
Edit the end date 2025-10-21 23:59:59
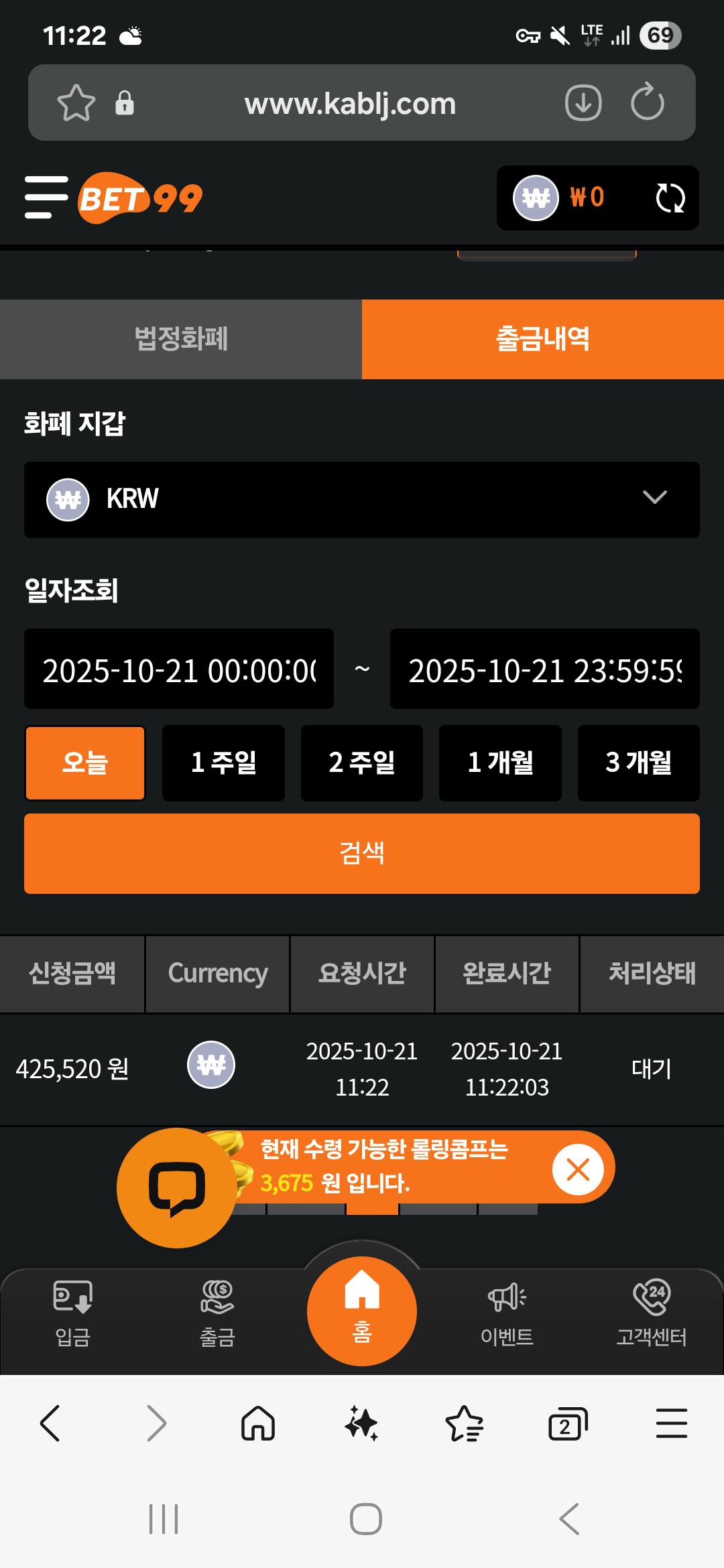[544, 669]
